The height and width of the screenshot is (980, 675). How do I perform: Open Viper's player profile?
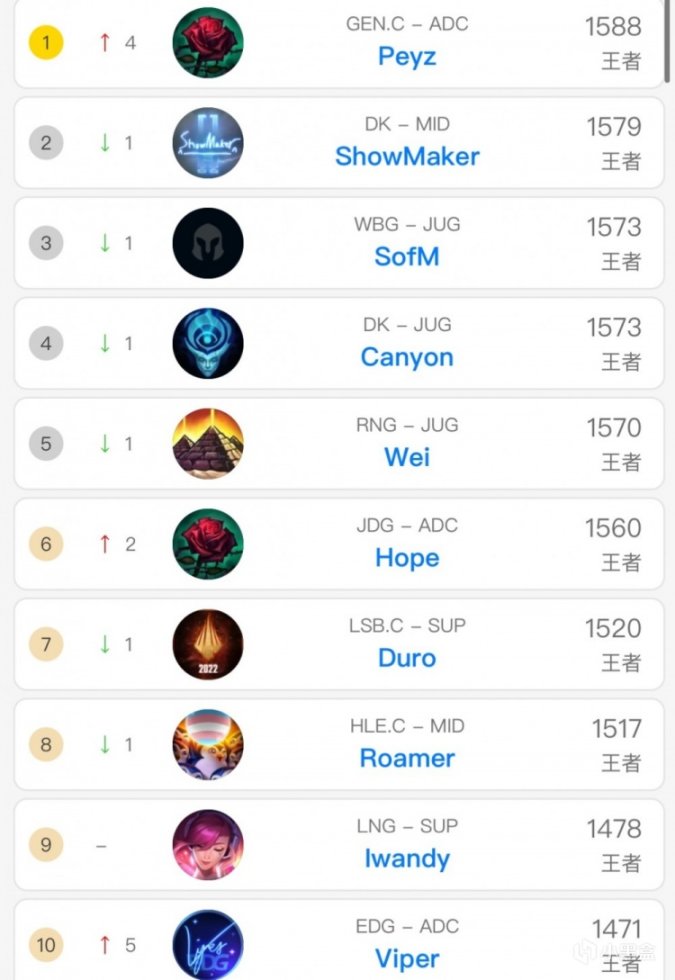pyautogui.click(x=407, y=958)
